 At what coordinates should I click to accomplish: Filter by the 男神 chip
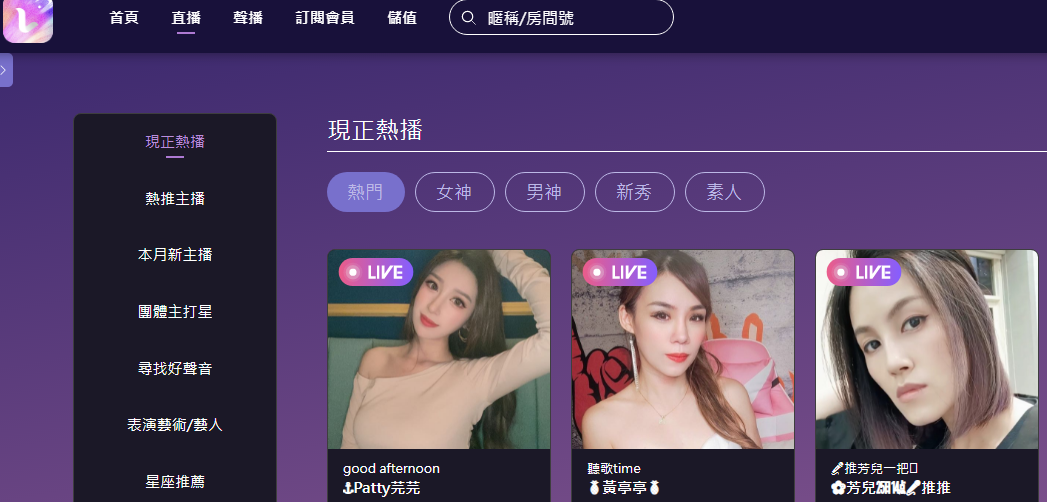(x=544, y=192)
